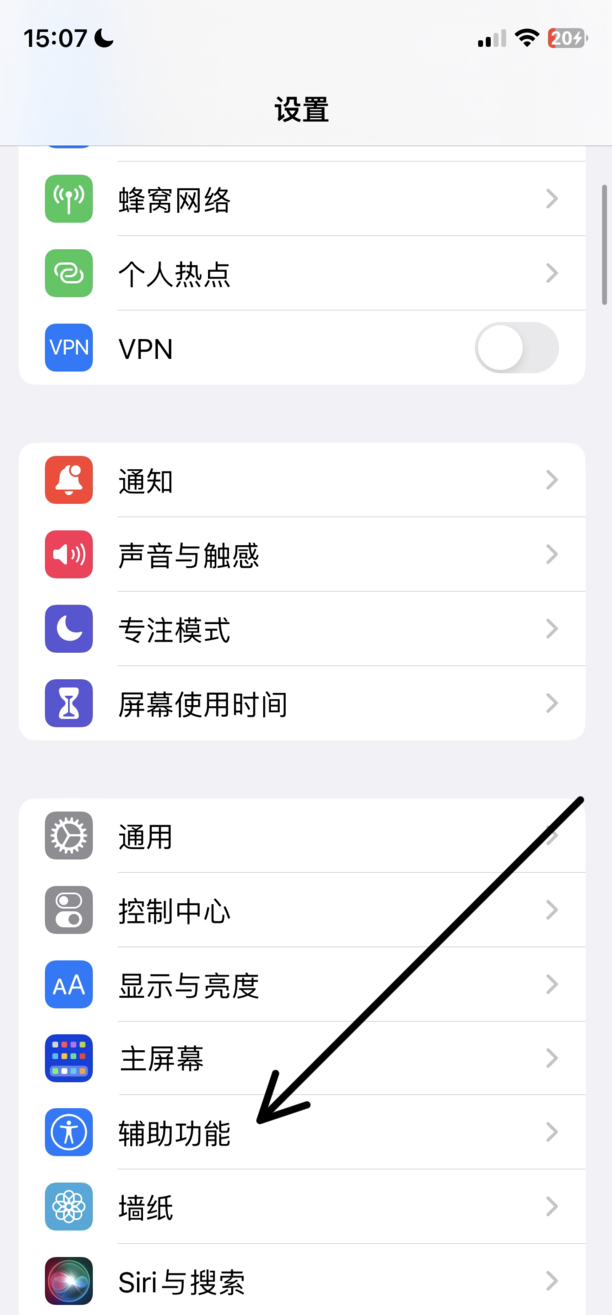Screen dimensions: 612x1315
Task: Open 声音与触感 settings
Action: [302, 555]
